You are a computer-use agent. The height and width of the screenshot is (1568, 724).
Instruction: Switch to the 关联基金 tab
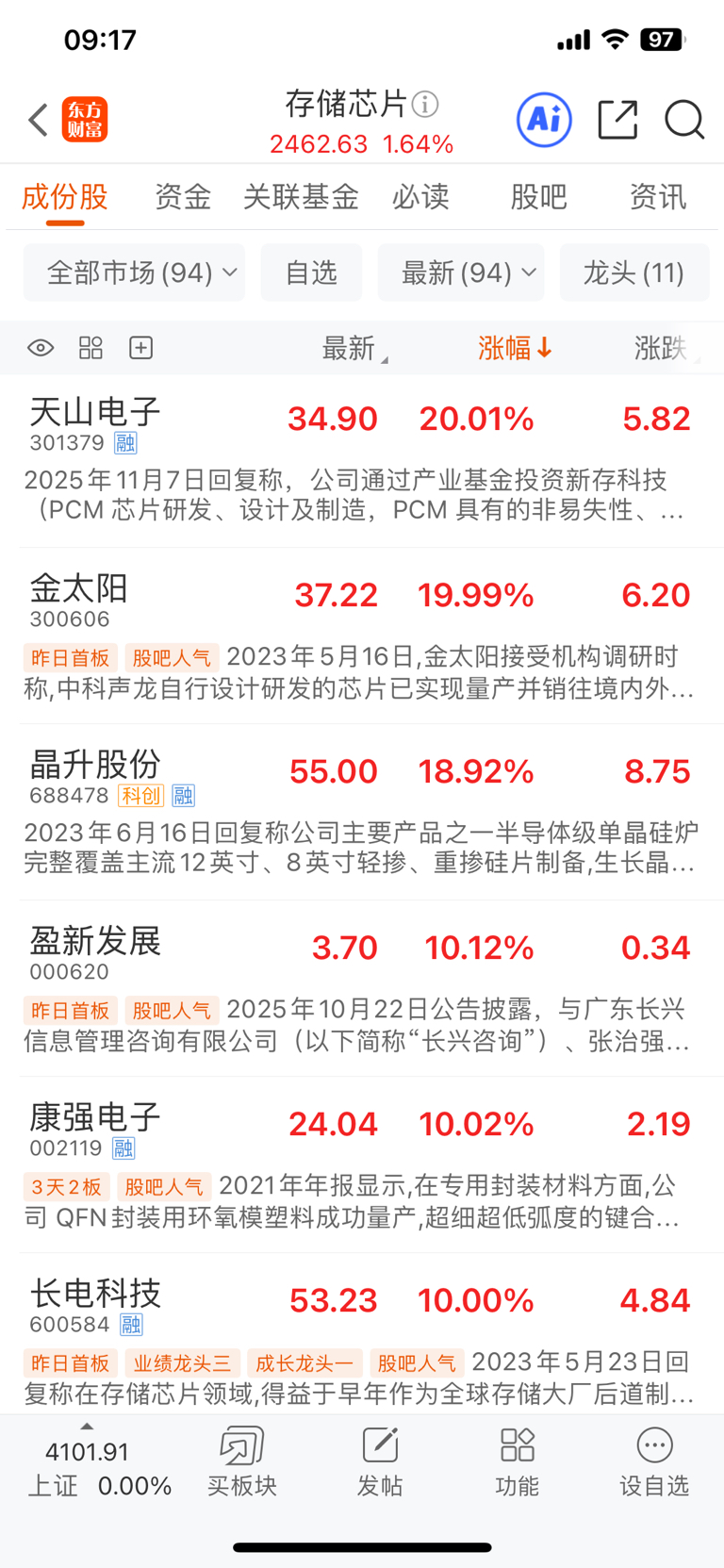coord(301,197)
